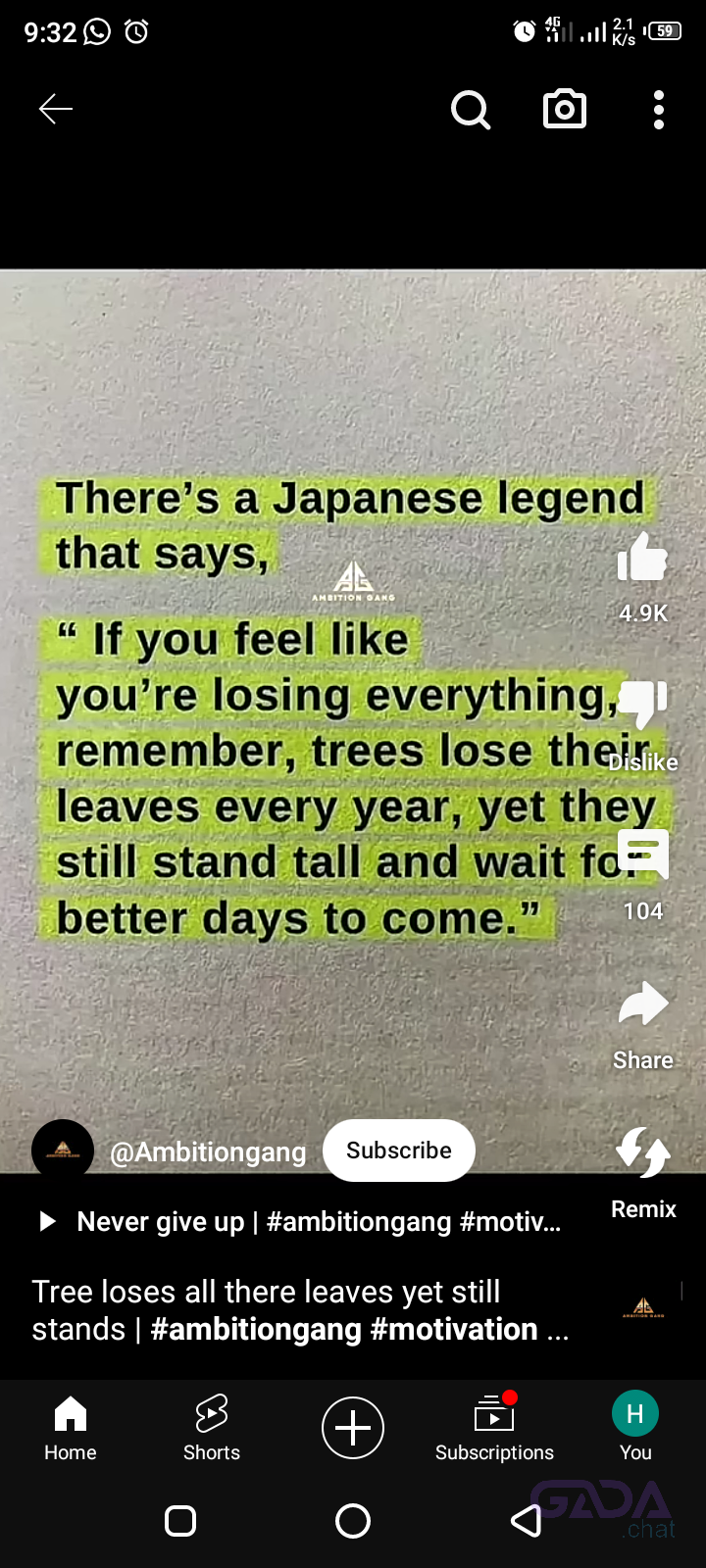Switch to the Shorts tab
Screen dimensions: 706x1568
pyautogui.click(x=212, y=1427)
